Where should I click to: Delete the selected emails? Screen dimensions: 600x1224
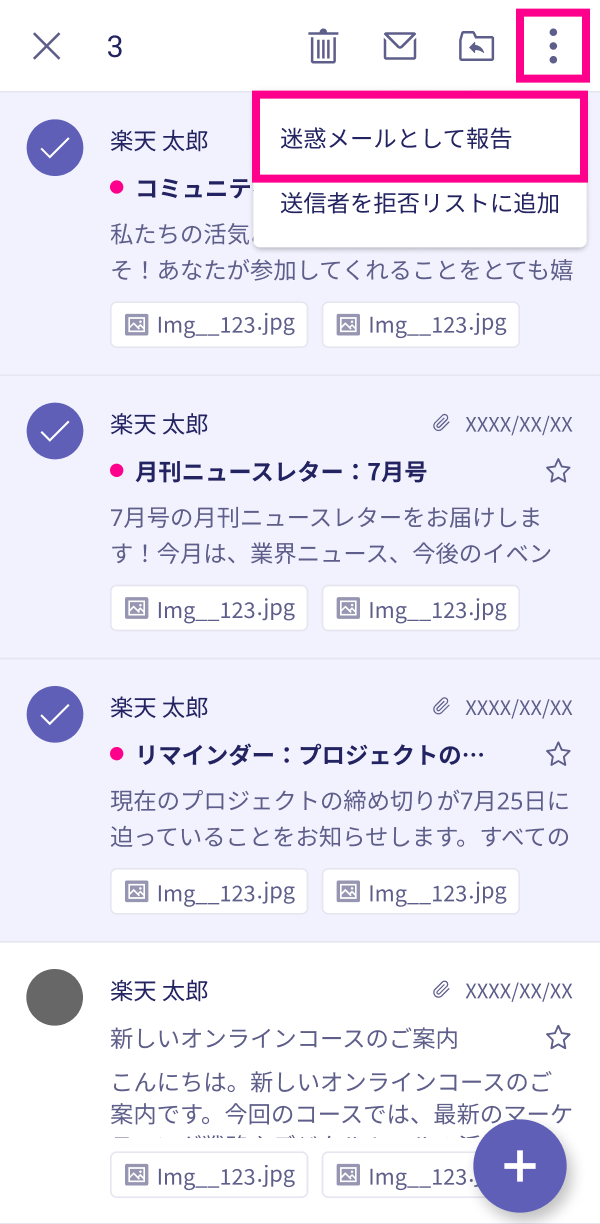323,46
